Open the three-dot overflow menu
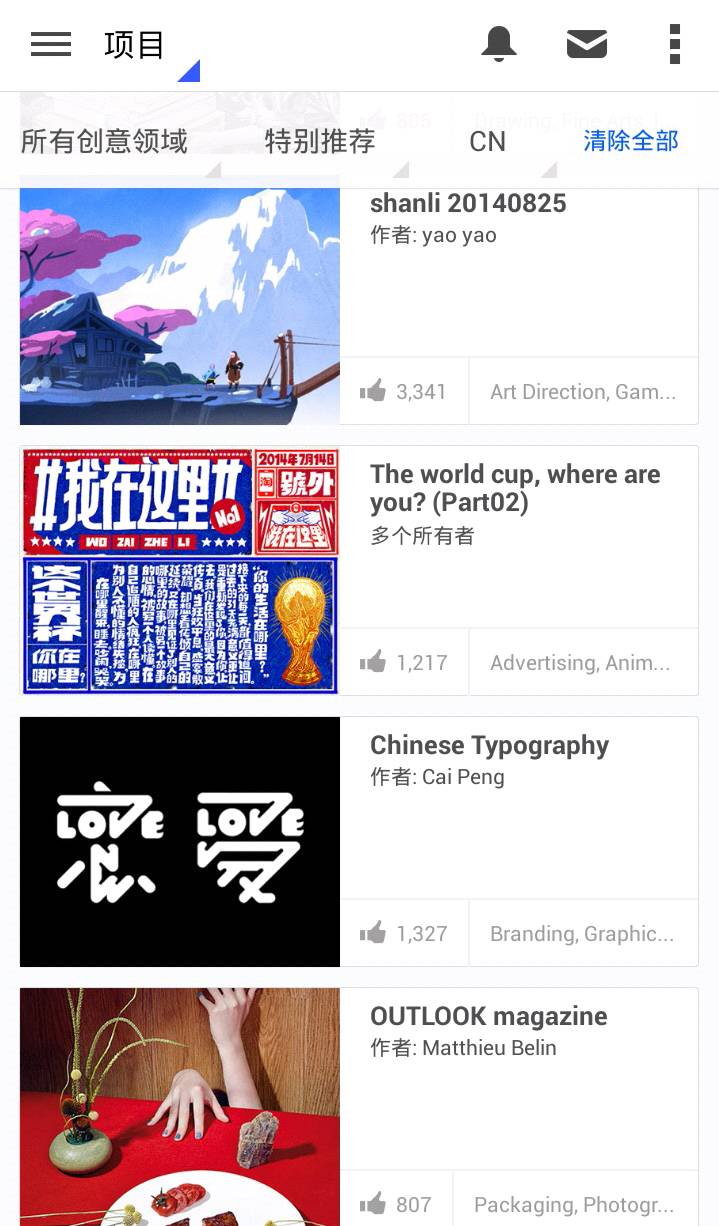 [675, 45]
